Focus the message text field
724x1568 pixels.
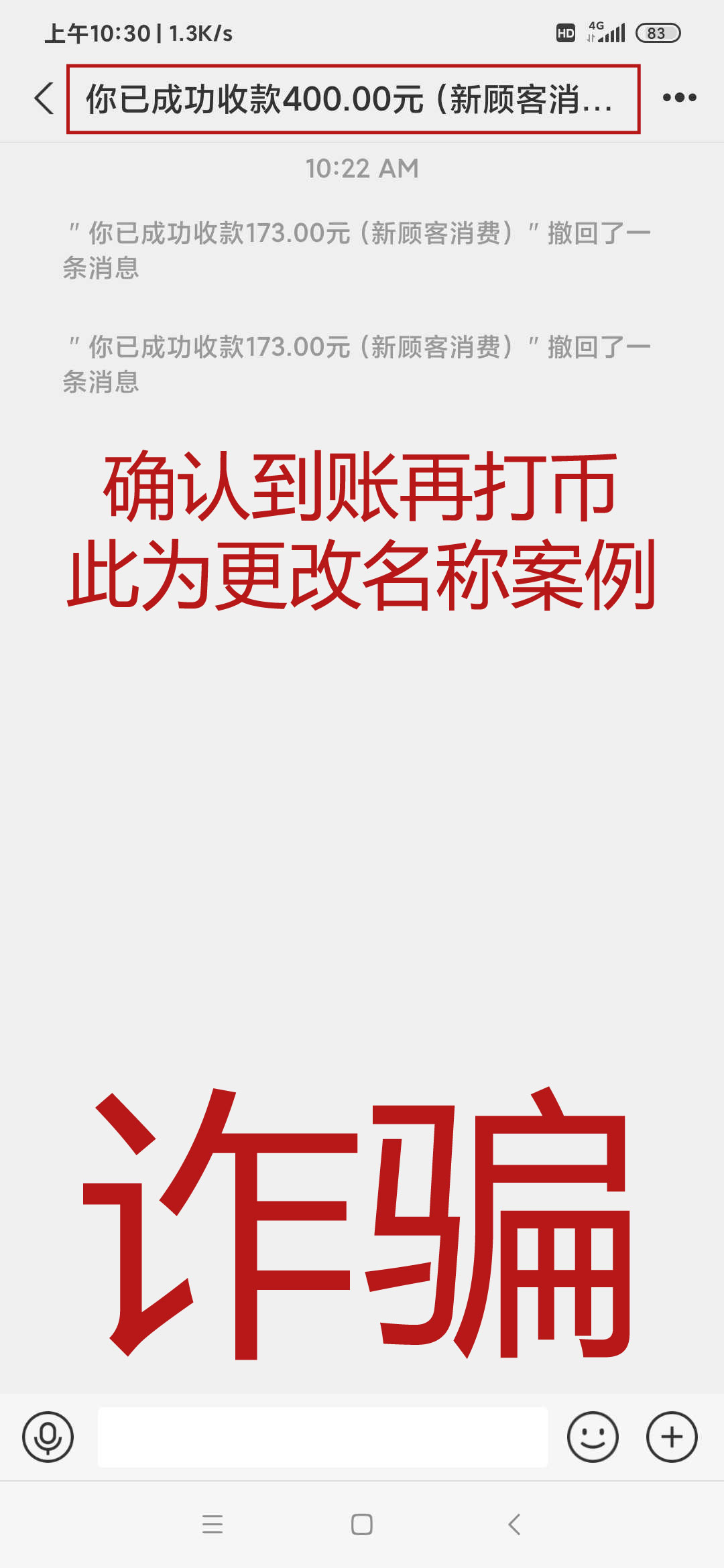point(322,1437)
